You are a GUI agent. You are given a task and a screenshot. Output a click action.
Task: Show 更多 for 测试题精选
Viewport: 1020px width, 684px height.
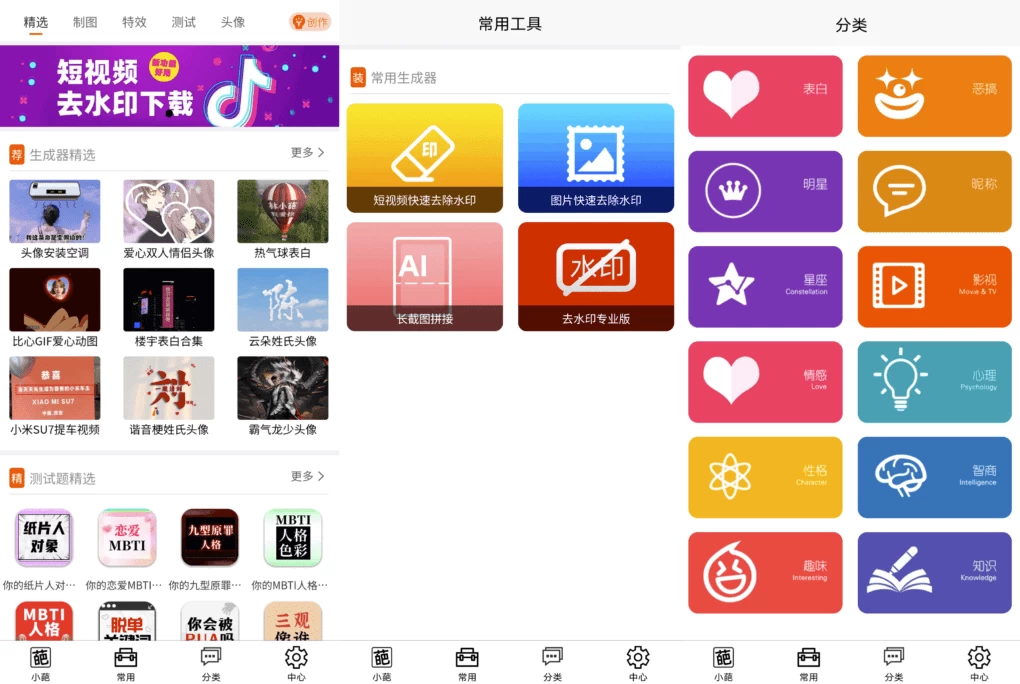tap(307, 476)
